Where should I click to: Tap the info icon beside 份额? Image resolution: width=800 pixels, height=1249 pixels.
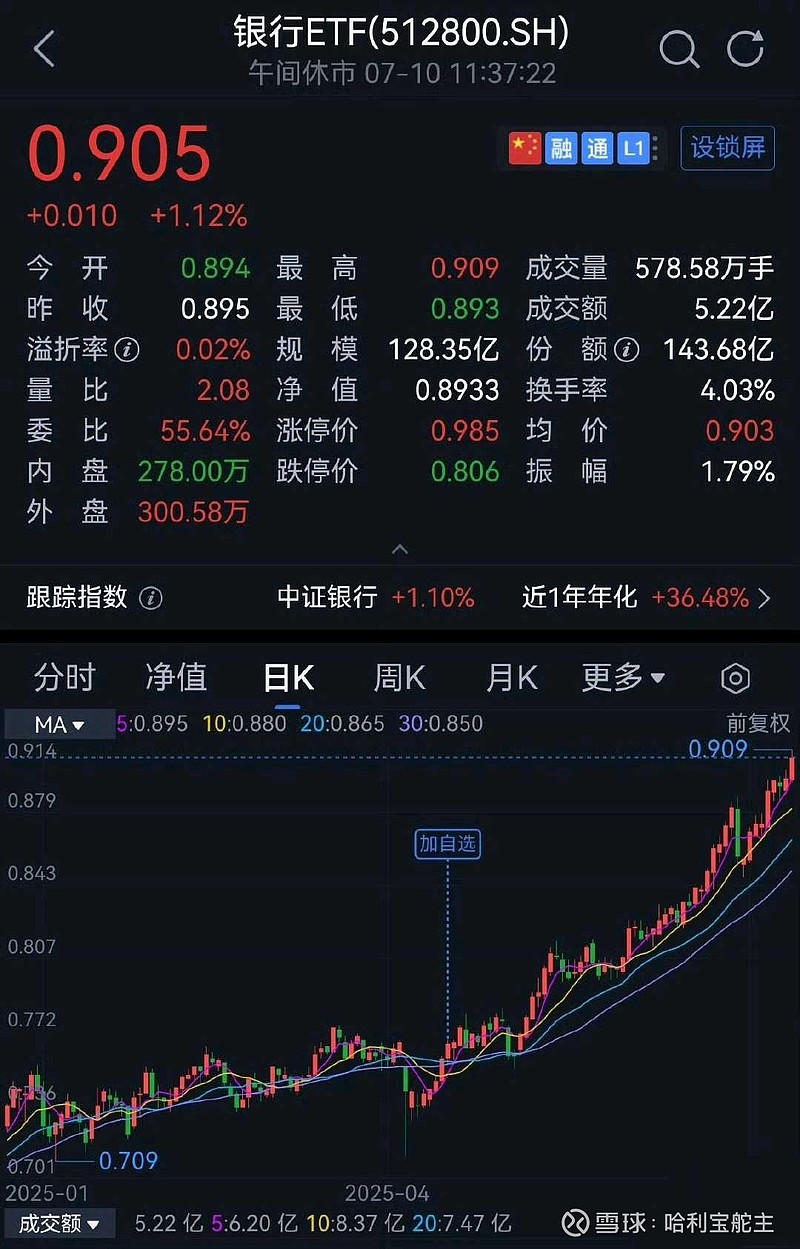tap(625, 350)
